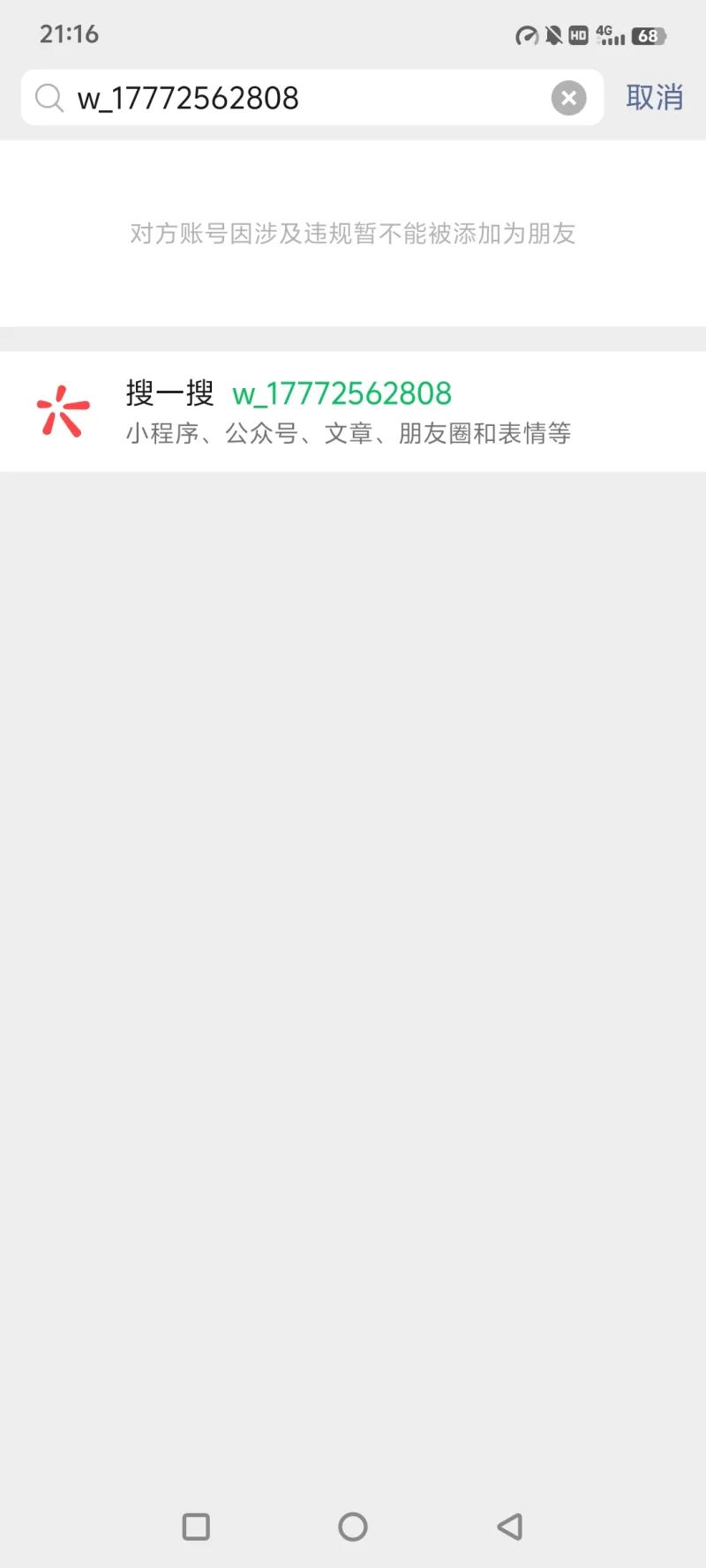Tap the home circle navigation button

352,1527
